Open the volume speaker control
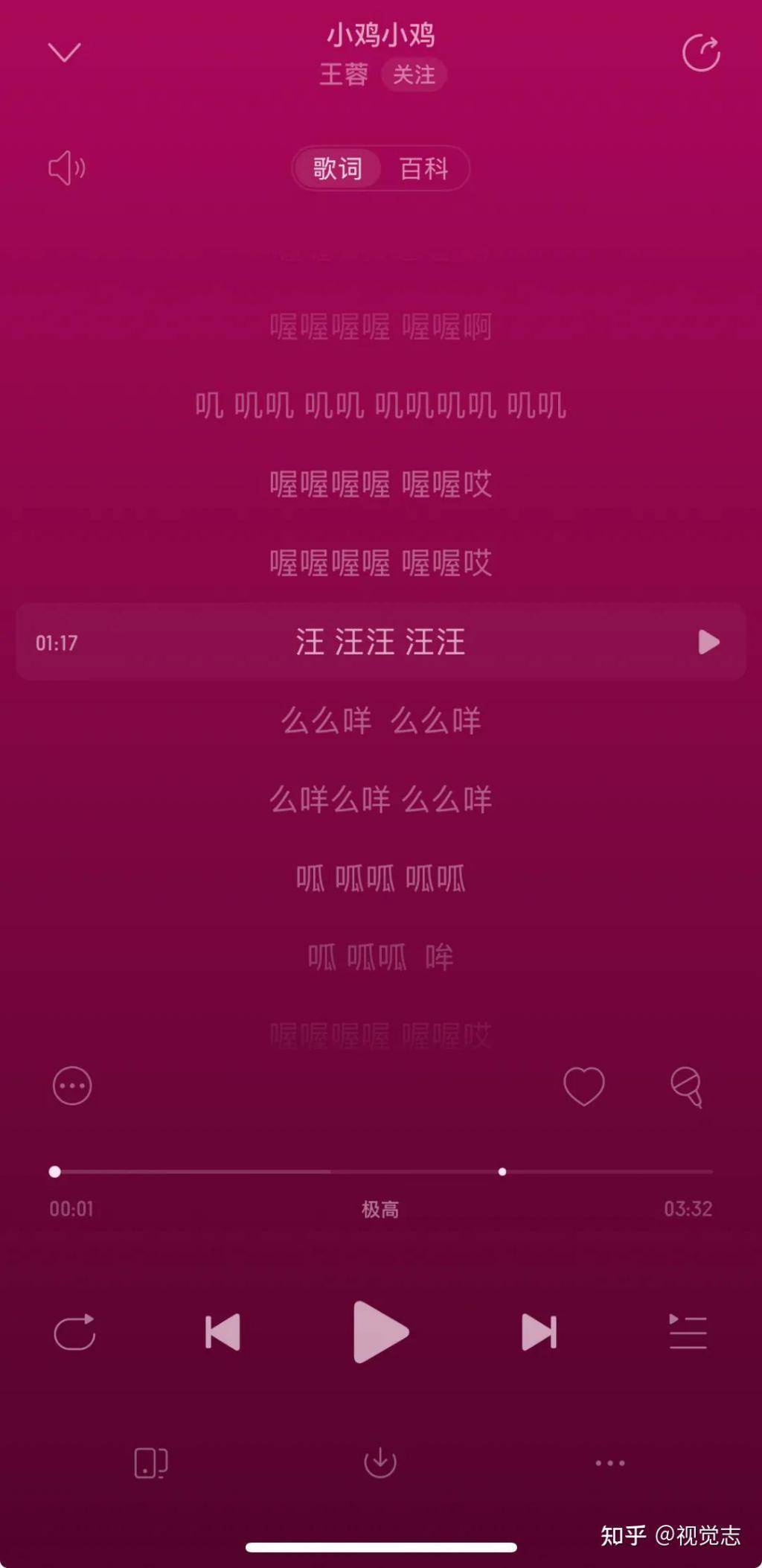762x1568 pixels. (x=66, y=168)
